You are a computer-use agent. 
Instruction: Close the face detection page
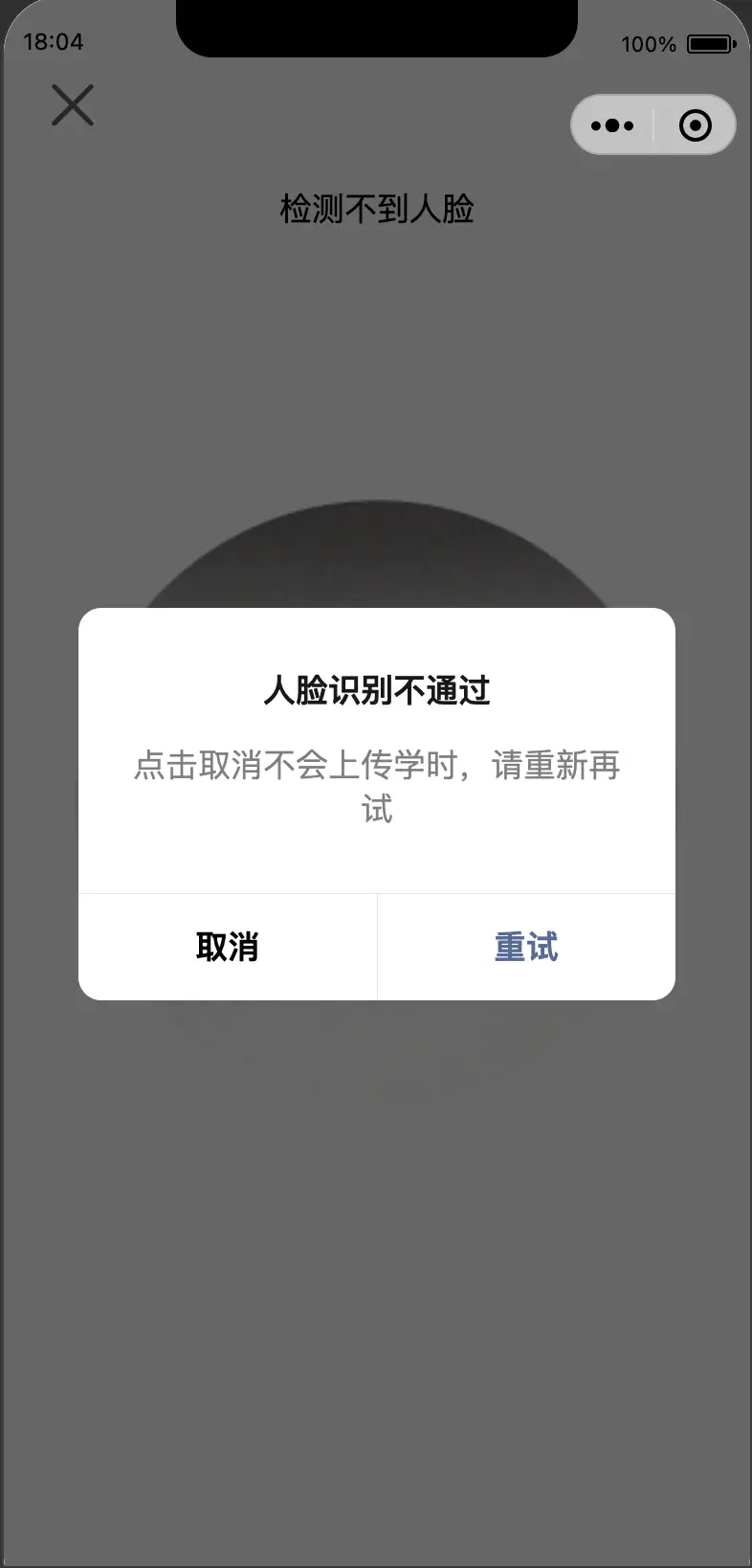point(73,105)
